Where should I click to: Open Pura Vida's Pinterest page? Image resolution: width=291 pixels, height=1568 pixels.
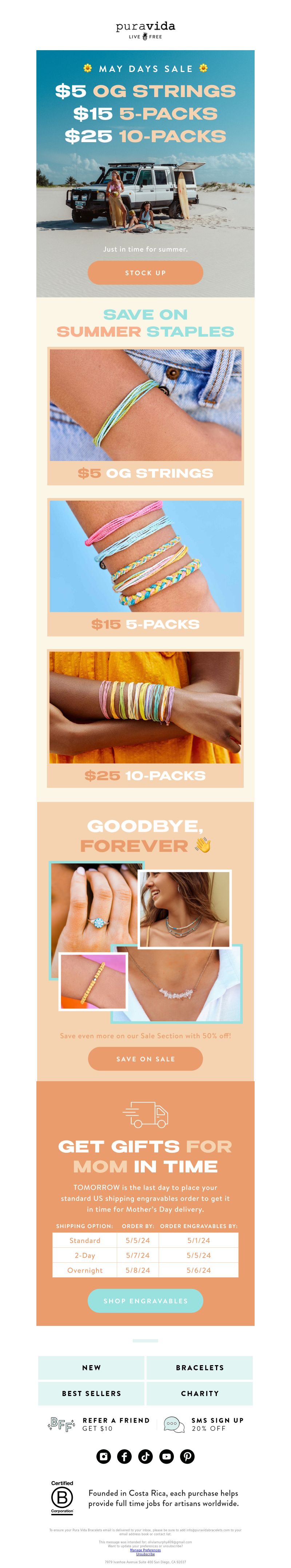(187, 1456)
